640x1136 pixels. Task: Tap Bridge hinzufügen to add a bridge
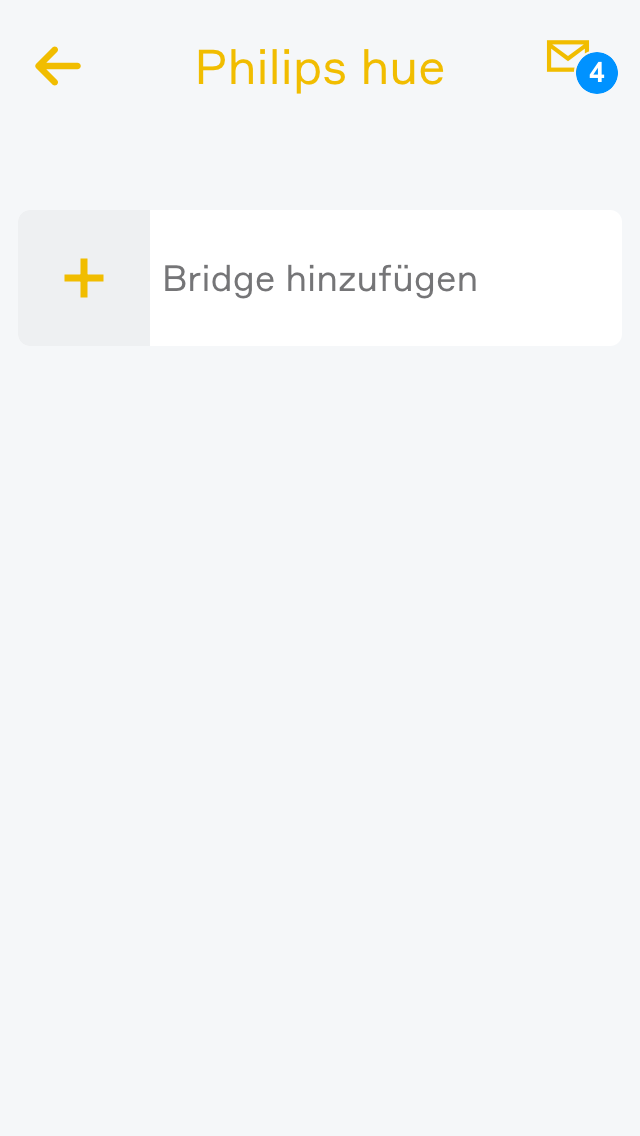click(320, 278)
